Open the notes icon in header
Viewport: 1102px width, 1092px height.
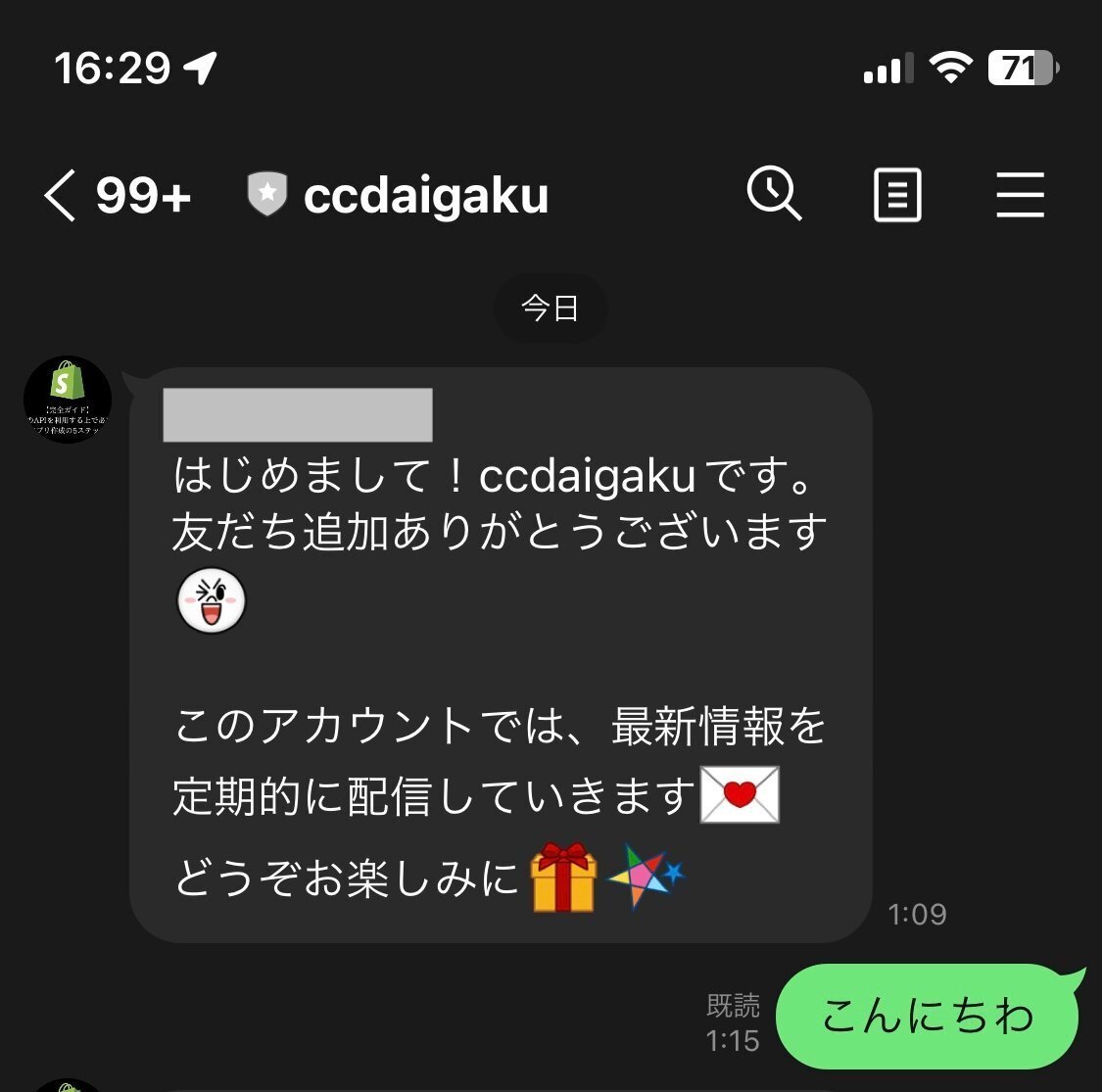pos(897,195)
